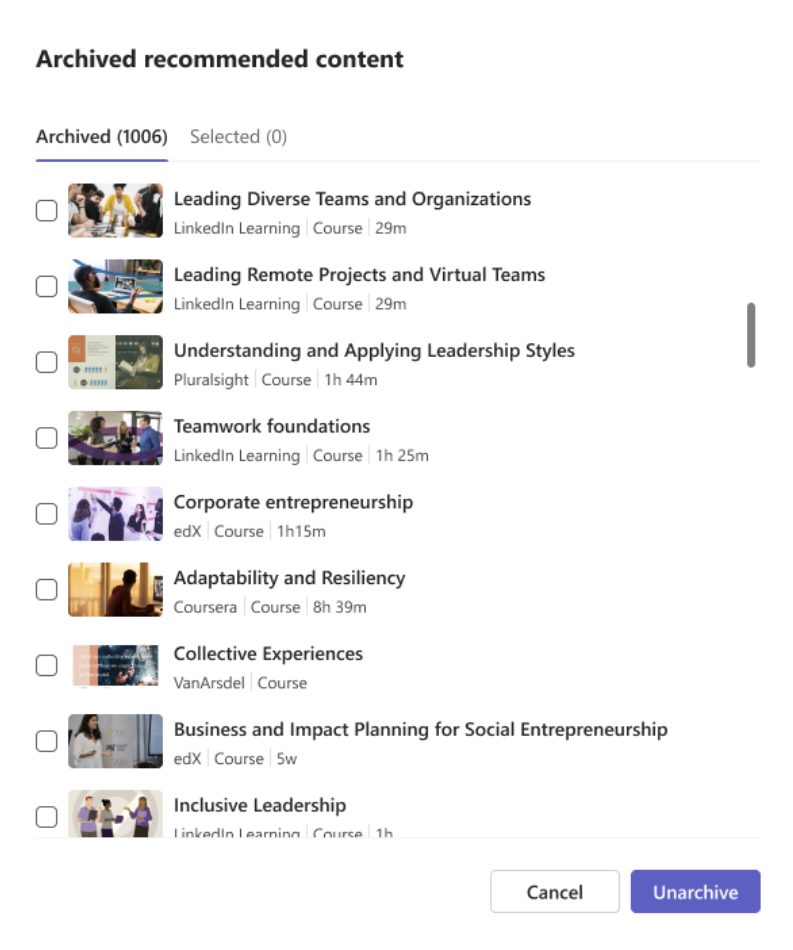Check the Inclusive Leadership checkbox
The height and width of the screenshot is (950, 793).
pos(46,816)
